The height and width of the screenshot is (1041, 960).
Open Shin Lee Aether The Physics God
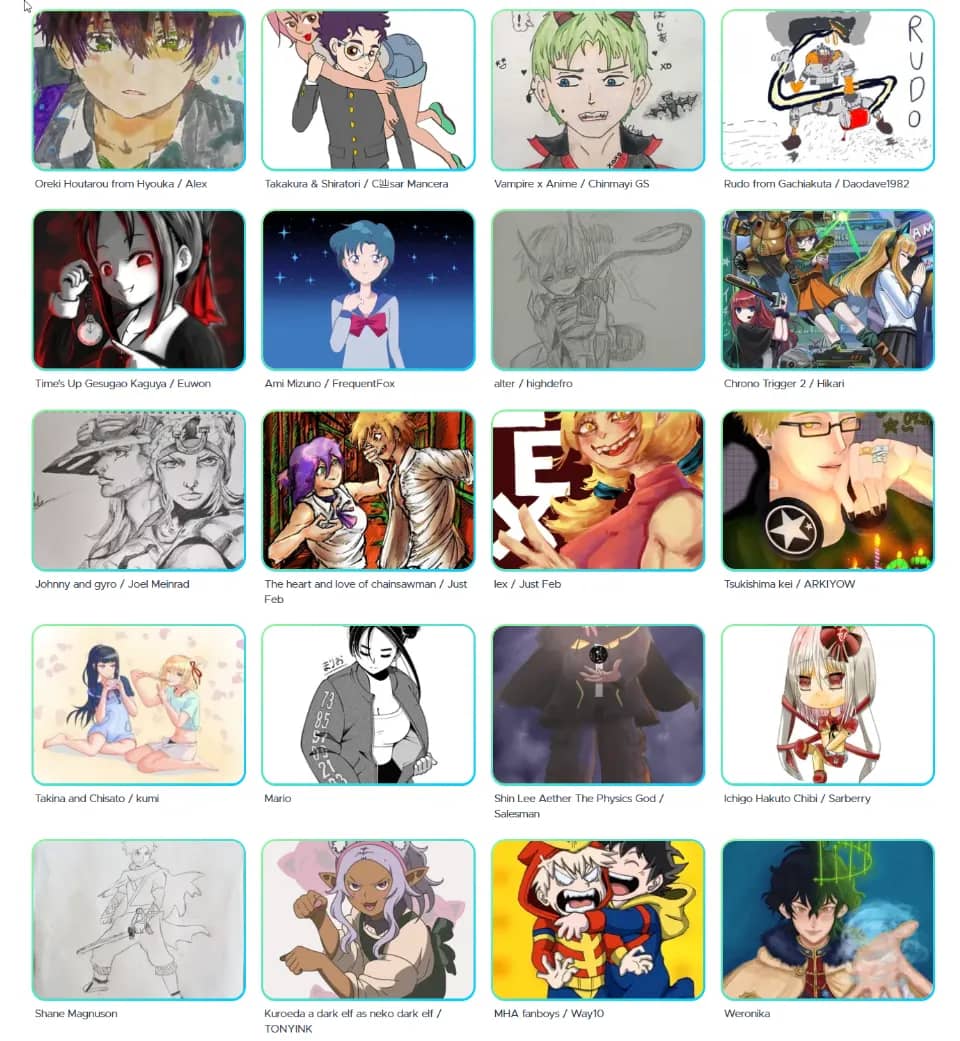click(x=598, y=705)
